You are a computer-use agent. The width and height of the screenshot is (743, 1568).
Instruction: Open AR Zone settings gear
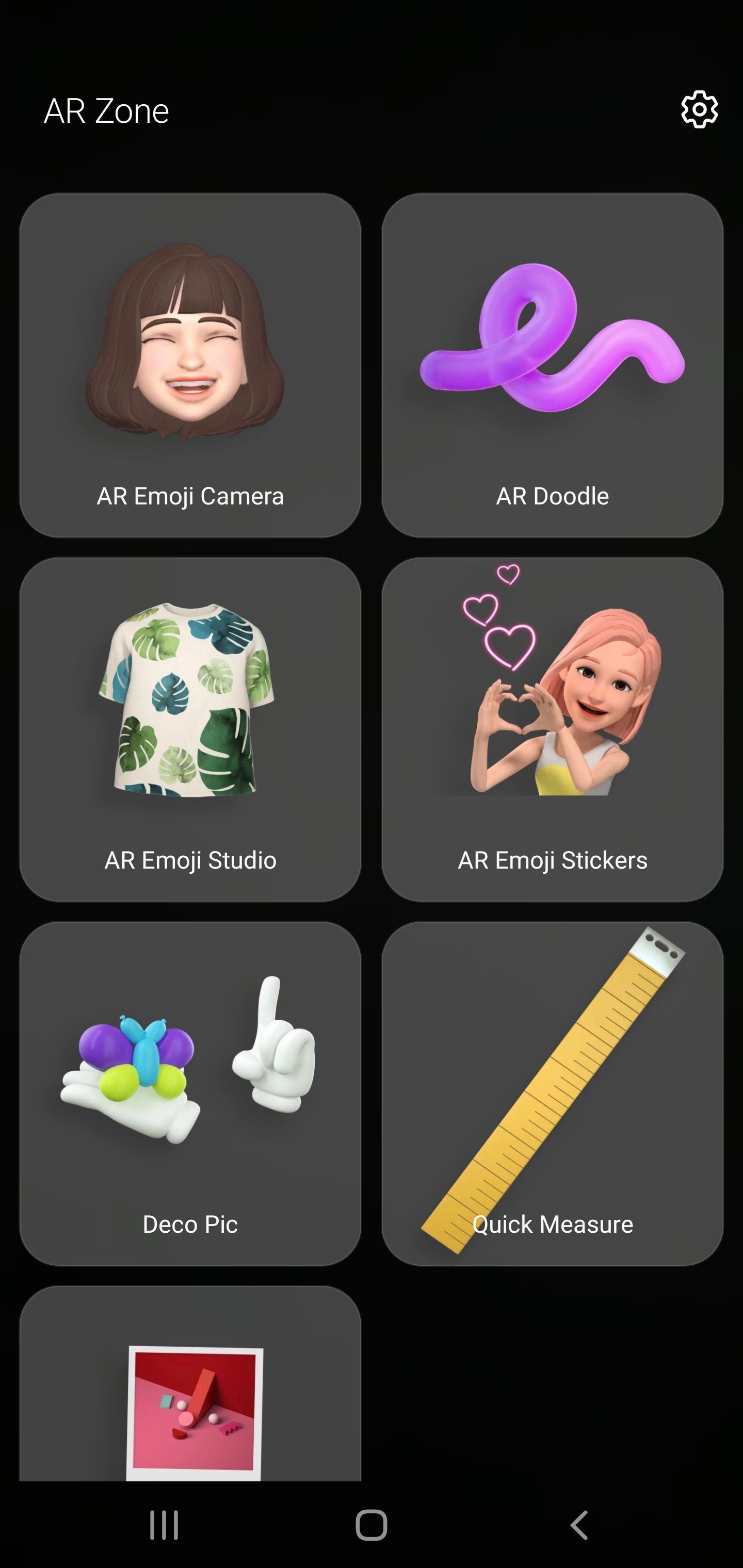click(x=699, y=110)
